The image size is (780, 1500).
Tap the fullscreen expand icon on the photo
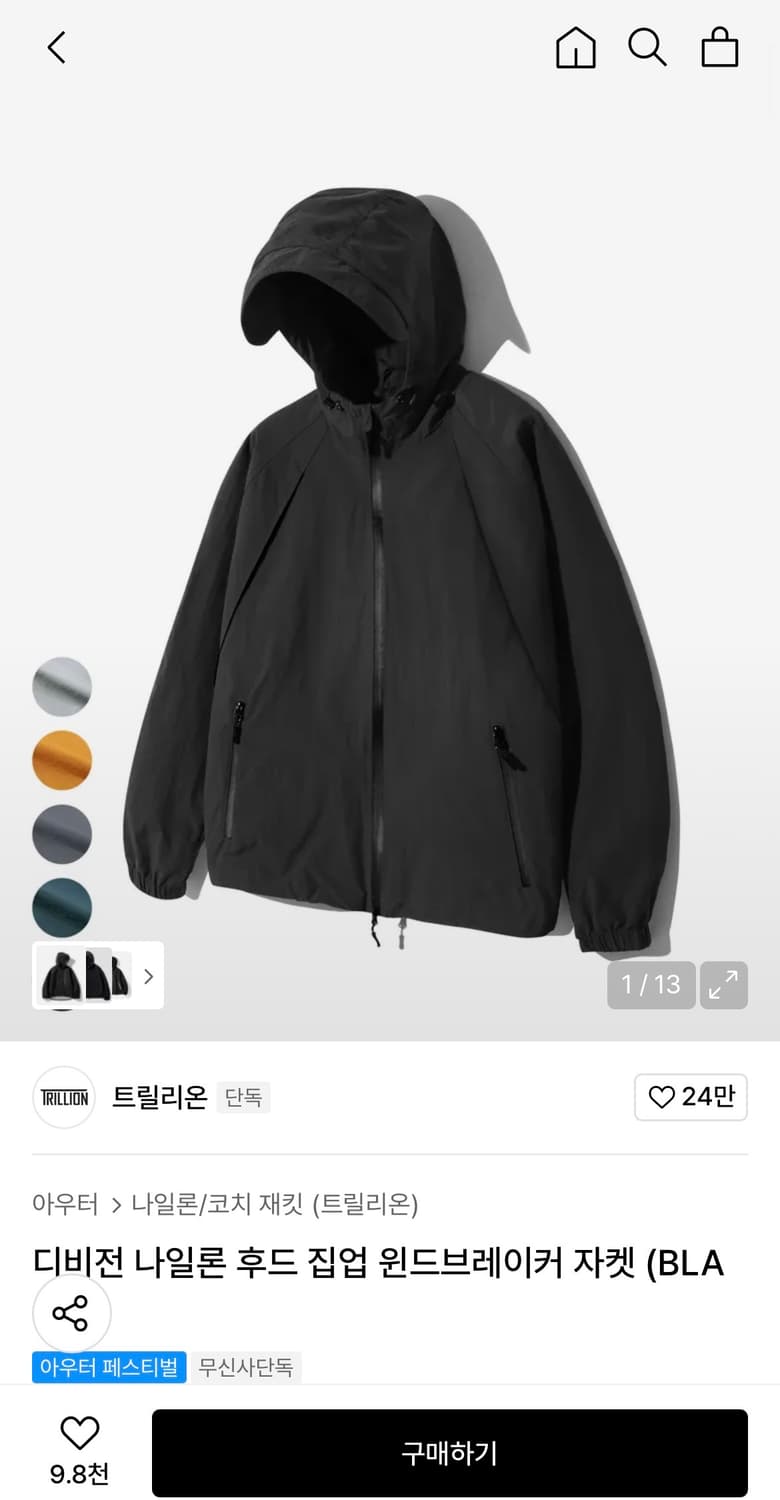[x=724, y=985]
